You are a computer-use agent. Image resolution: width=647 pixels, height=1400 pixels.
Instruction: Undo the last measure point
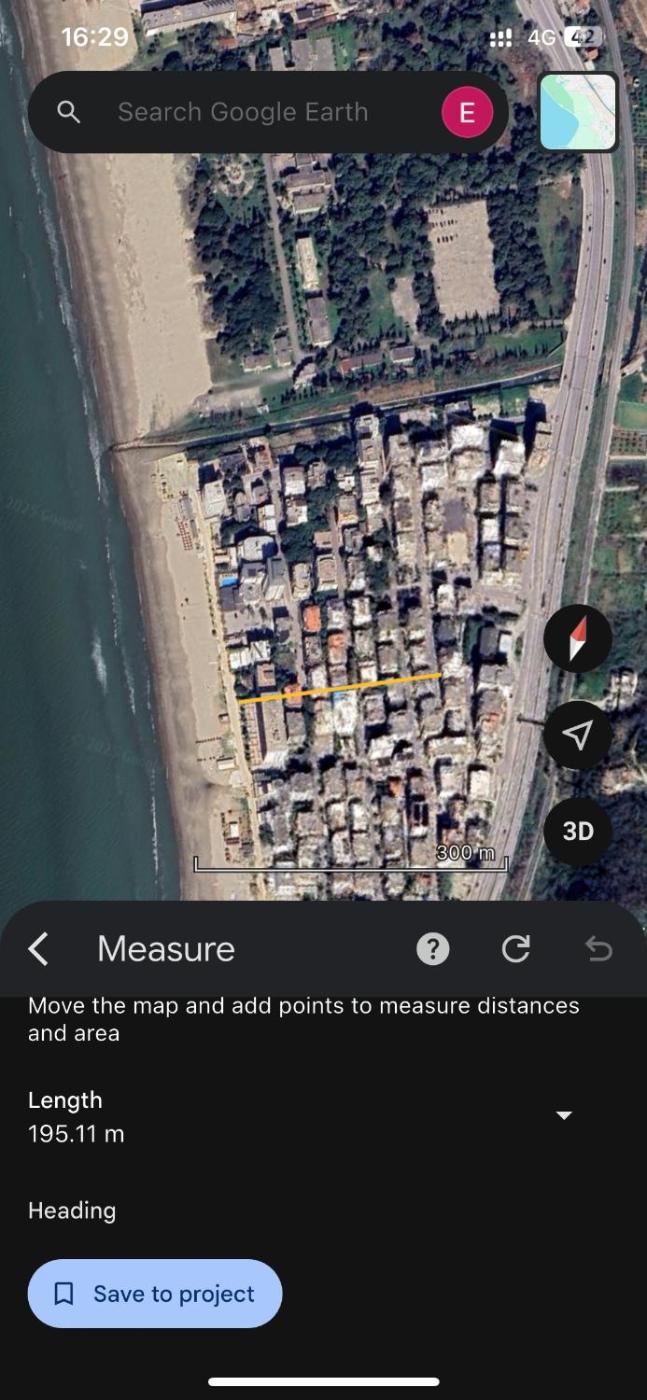coord(598,949)
